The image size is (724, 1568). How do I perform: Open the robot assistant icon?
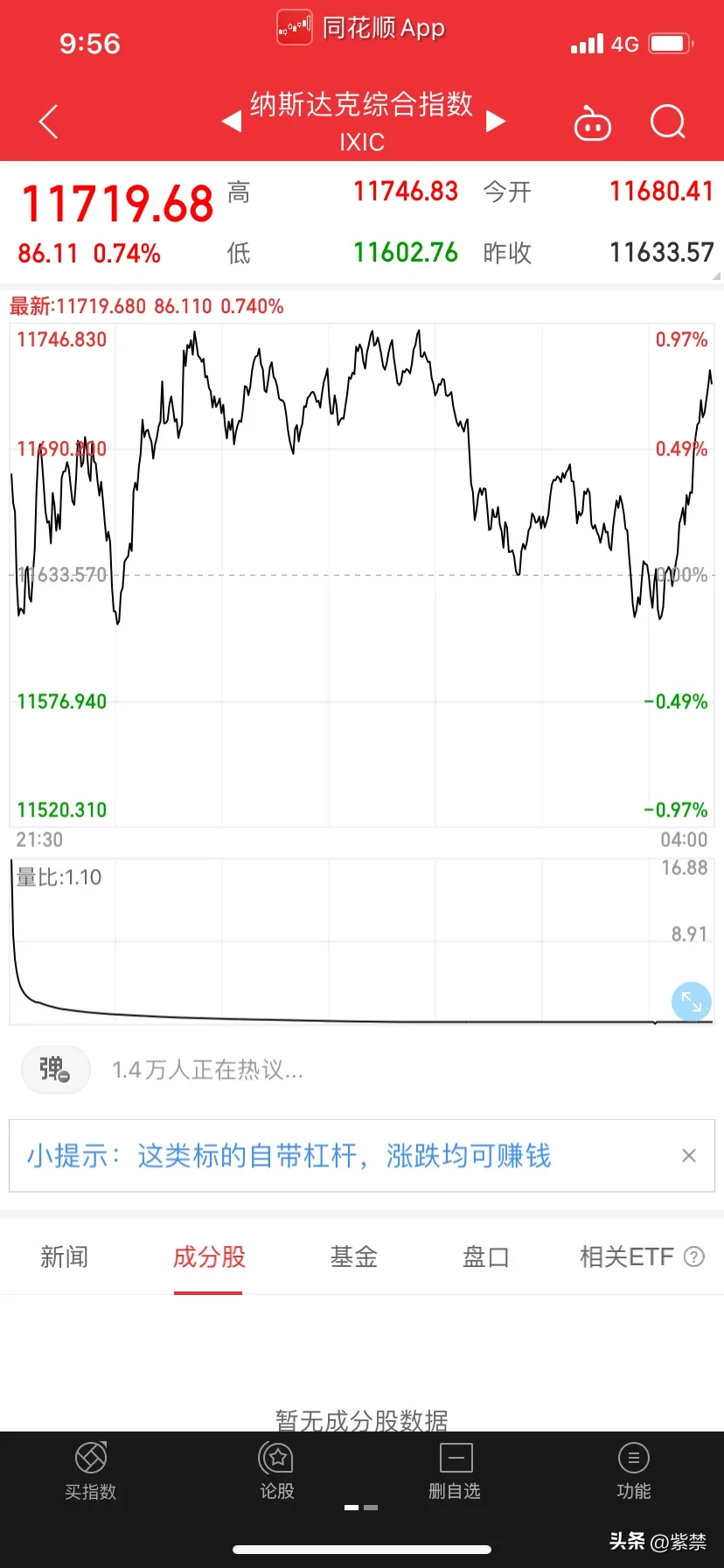click(592, 123)
